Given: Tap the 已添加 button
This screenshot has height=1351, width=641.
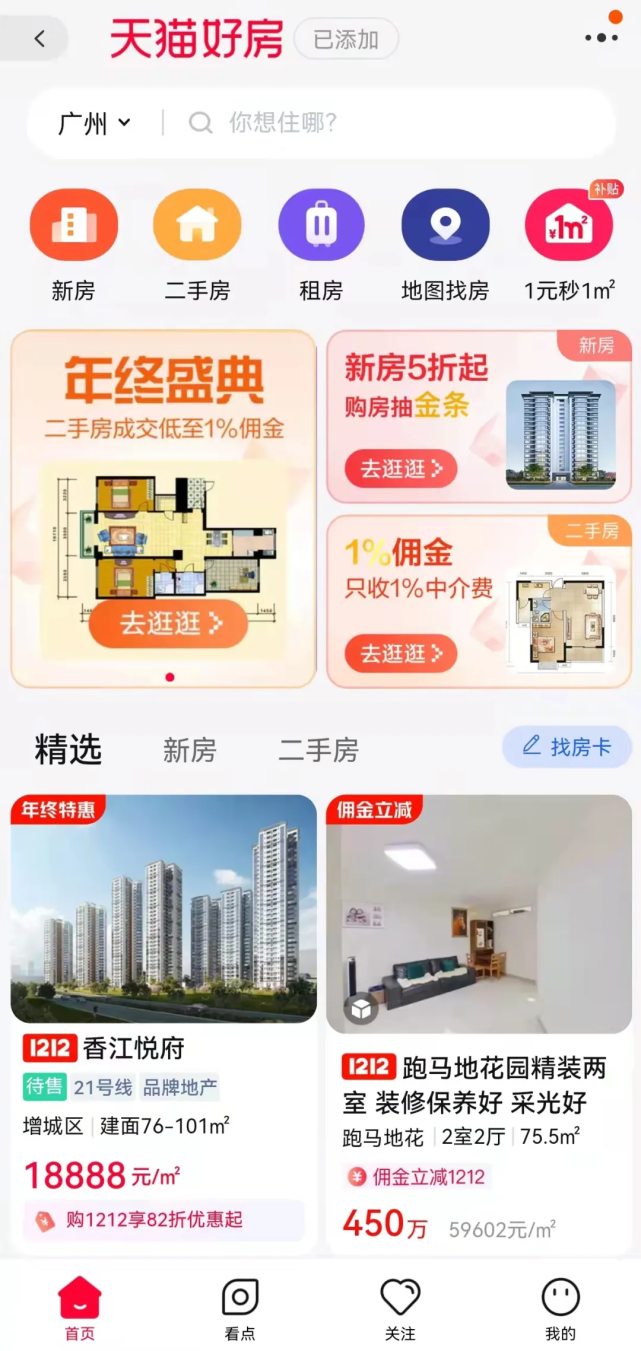Looking at the screenshot, I should 346,40.
